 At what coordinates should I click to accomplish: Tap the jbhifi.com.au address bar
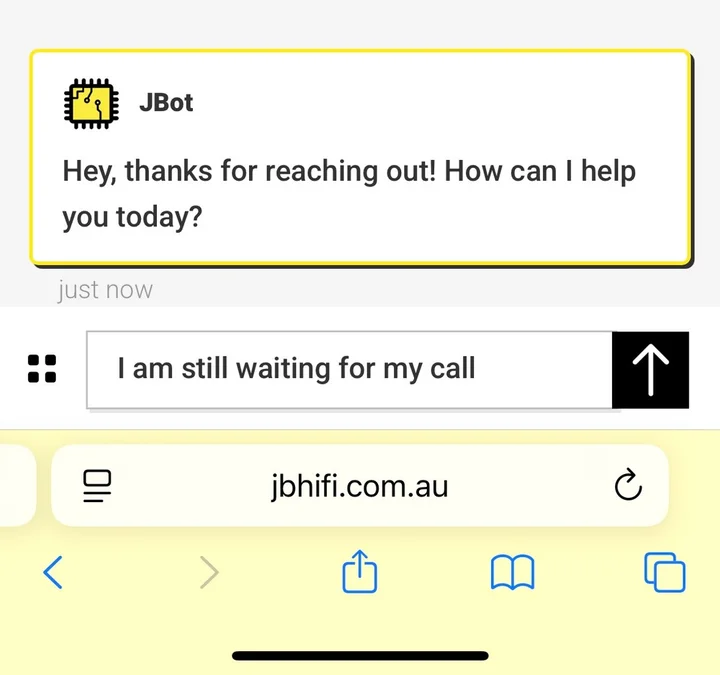click(359, 487)
